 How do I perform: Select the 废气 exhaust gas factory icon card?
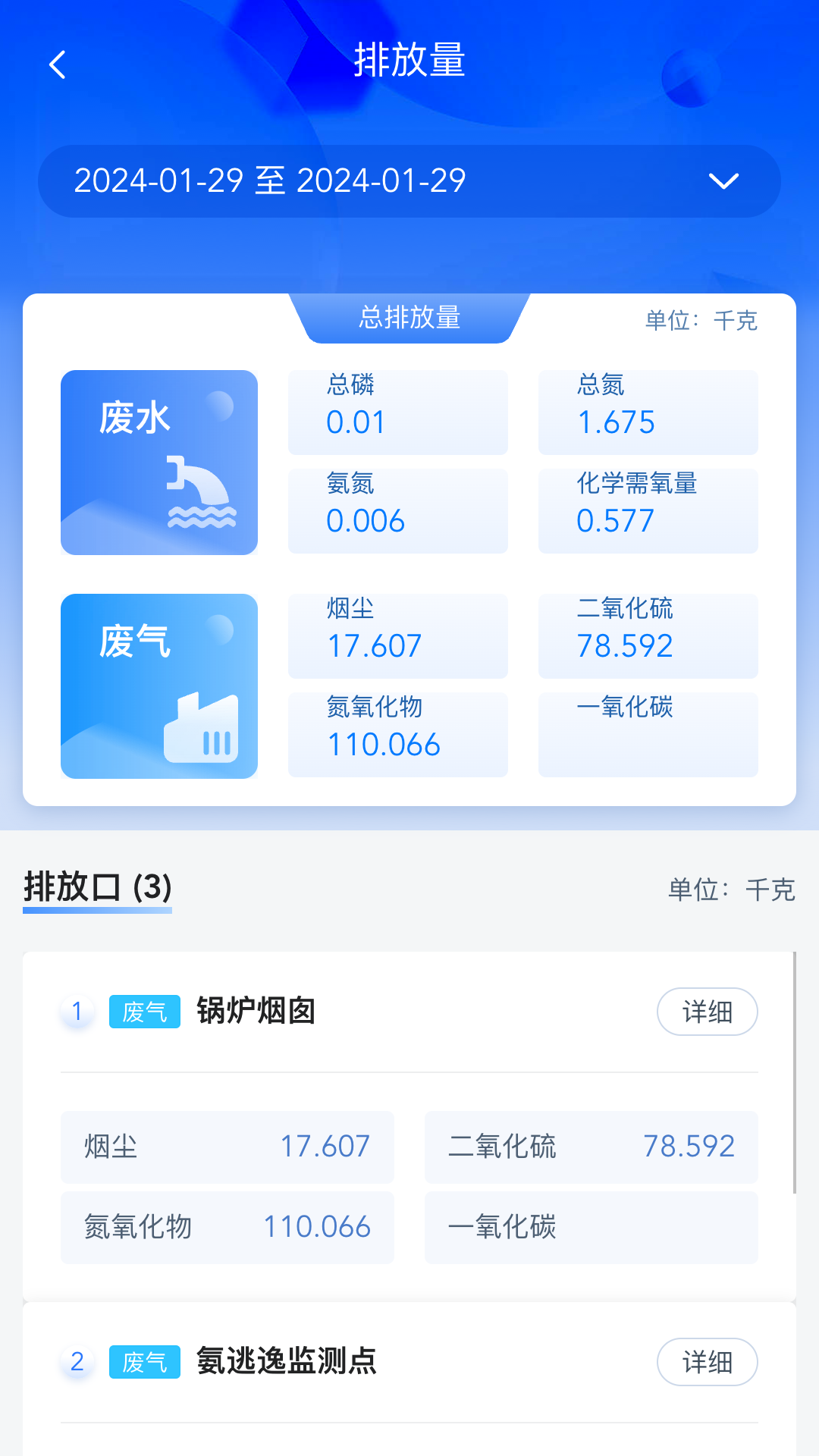(158, 685)
